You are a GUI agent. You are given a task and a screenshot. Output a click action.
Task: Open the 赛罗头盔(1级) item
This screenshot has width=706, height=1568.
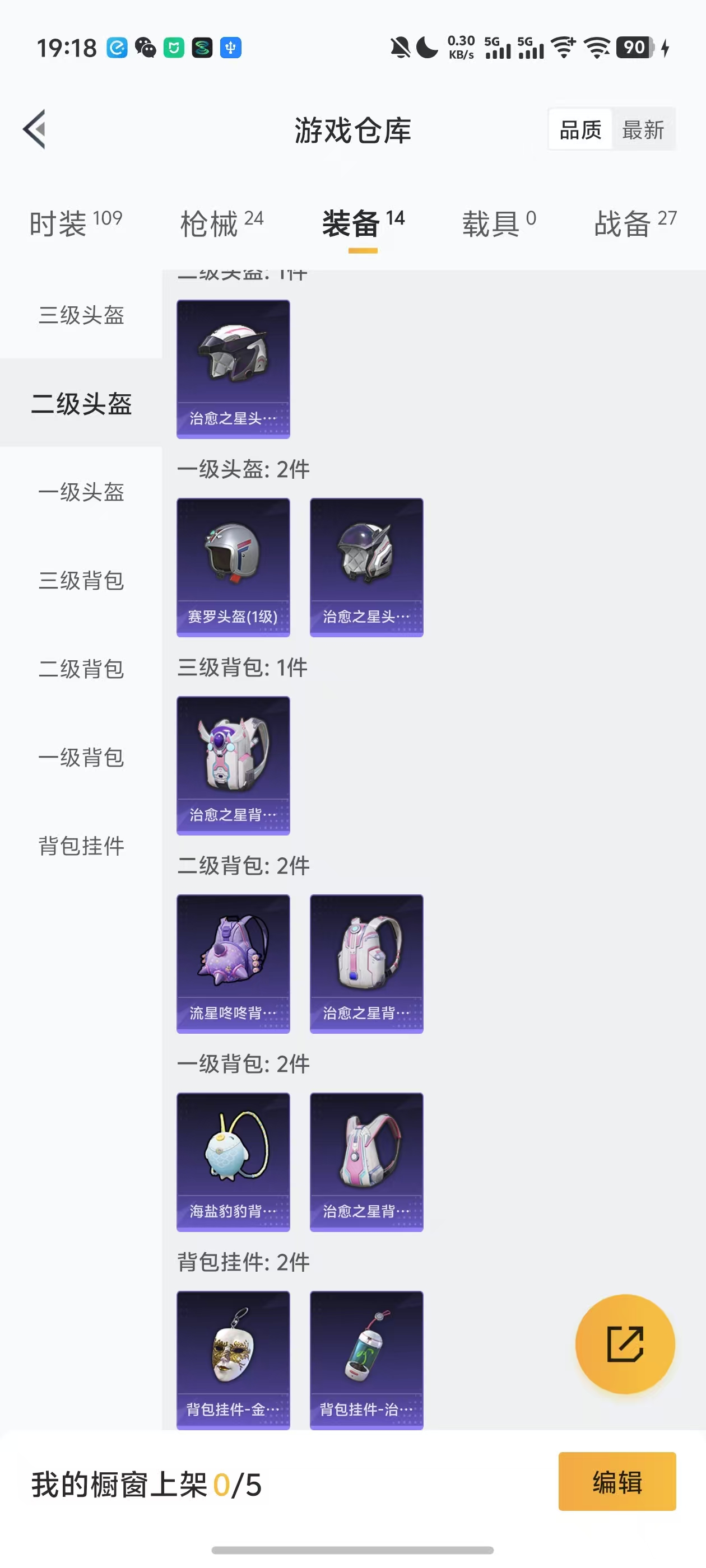[233, 567]
